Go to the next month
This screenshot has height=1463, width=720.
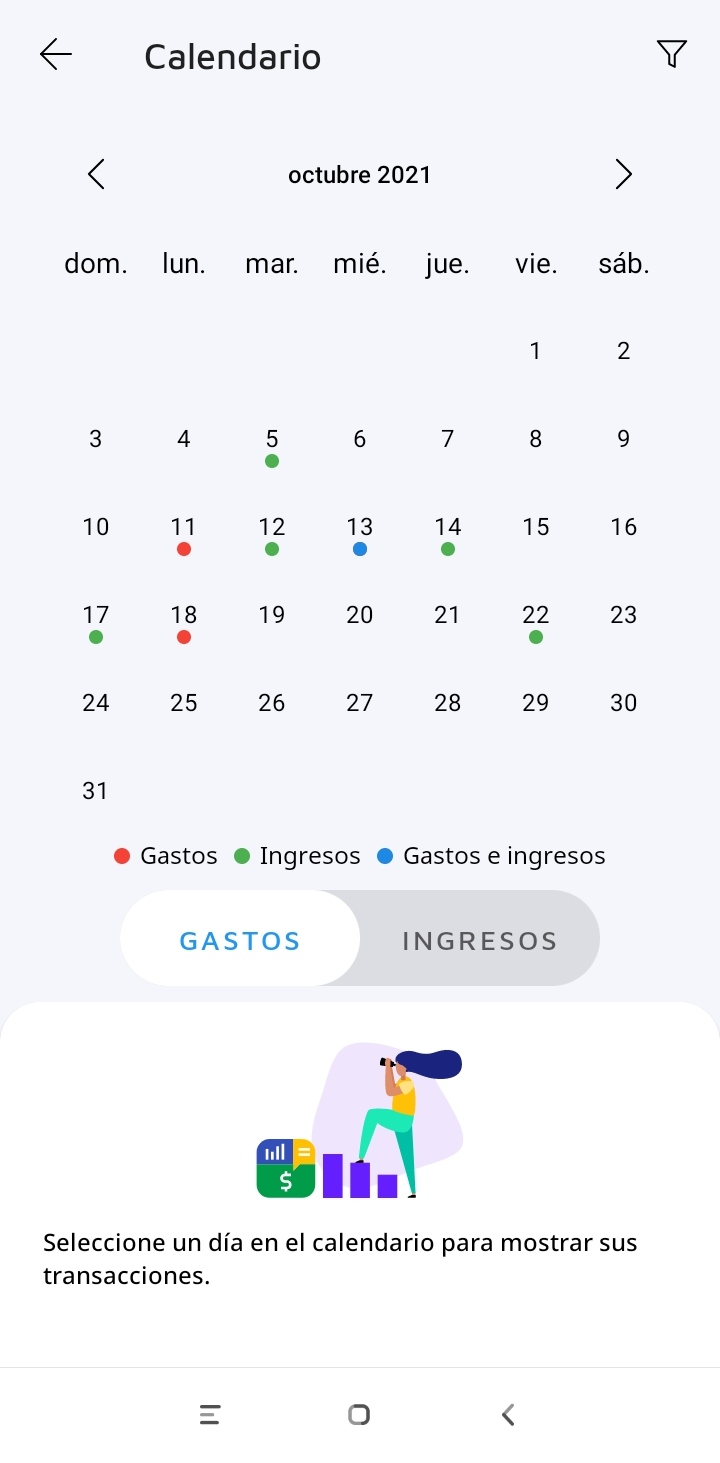tap(623, 175)
